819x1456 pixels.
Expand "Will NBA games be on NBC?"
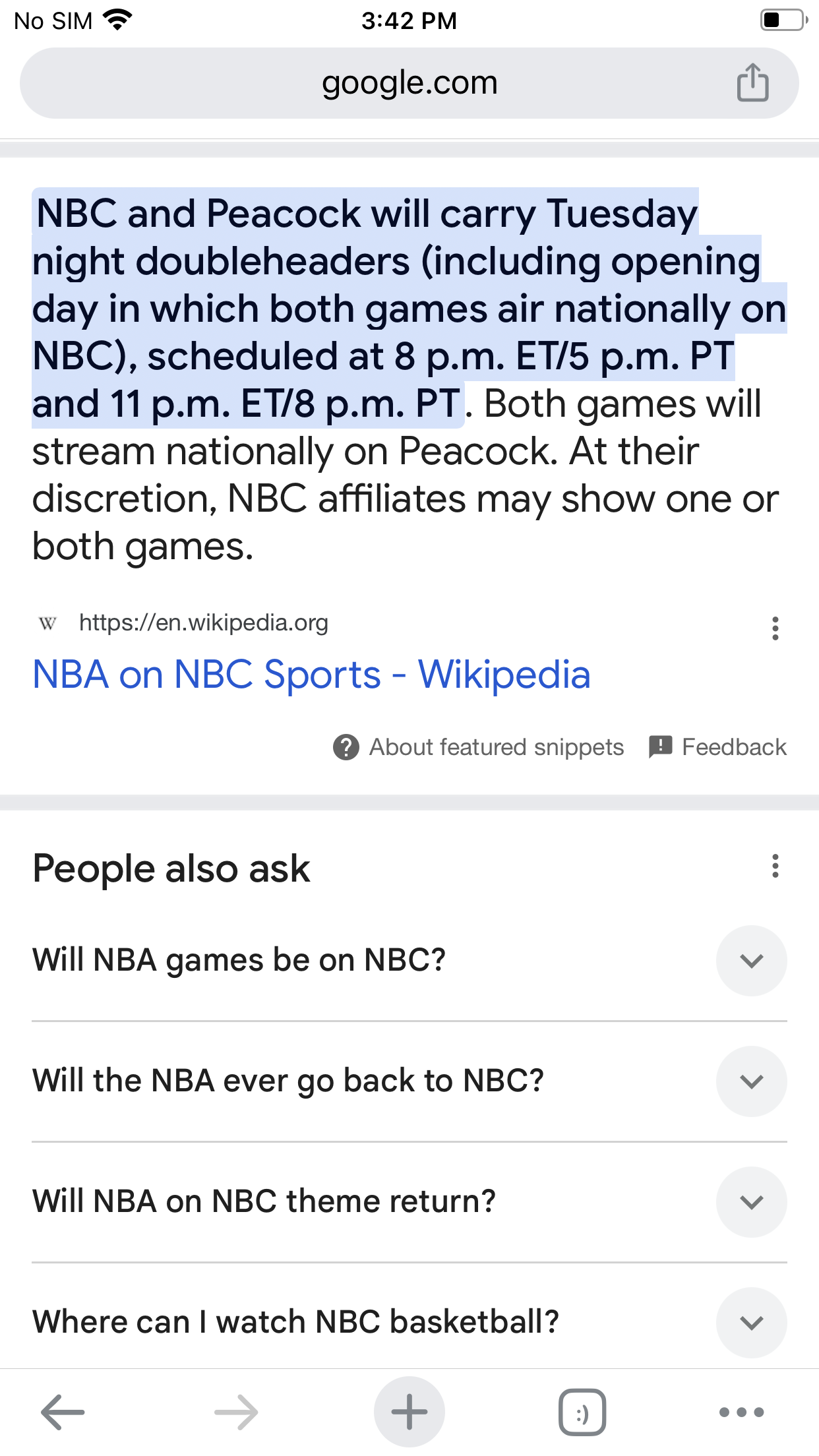tap(751, 961)
